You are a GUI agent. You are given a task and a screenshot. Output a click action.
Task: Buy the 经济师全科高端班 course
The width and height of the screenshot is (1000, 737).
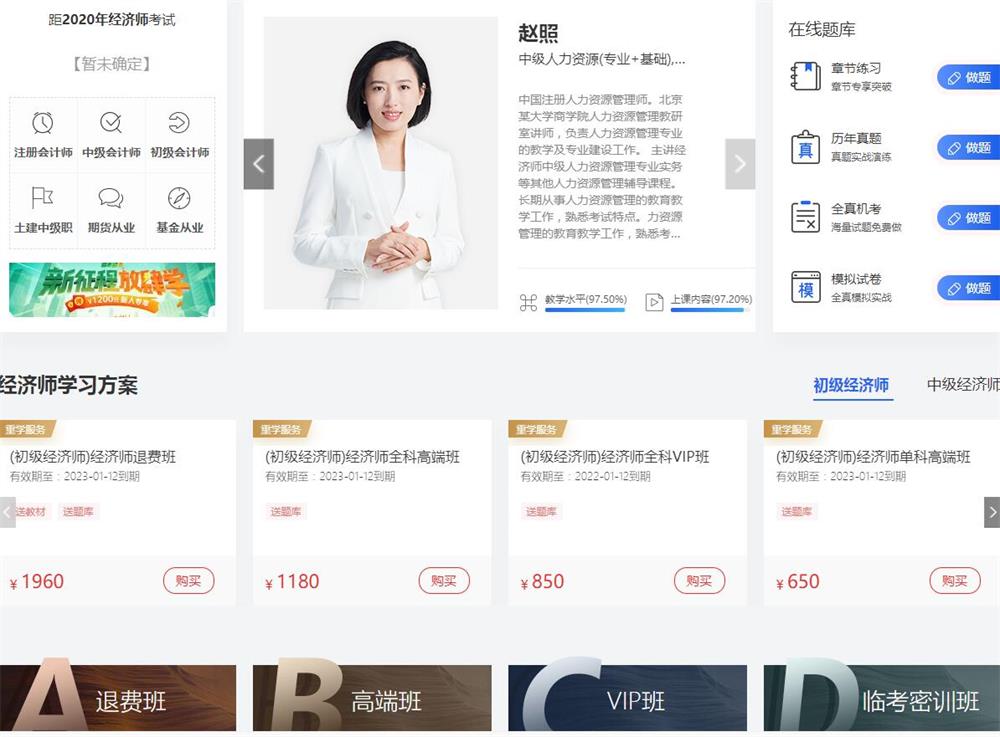coord(444,580)
